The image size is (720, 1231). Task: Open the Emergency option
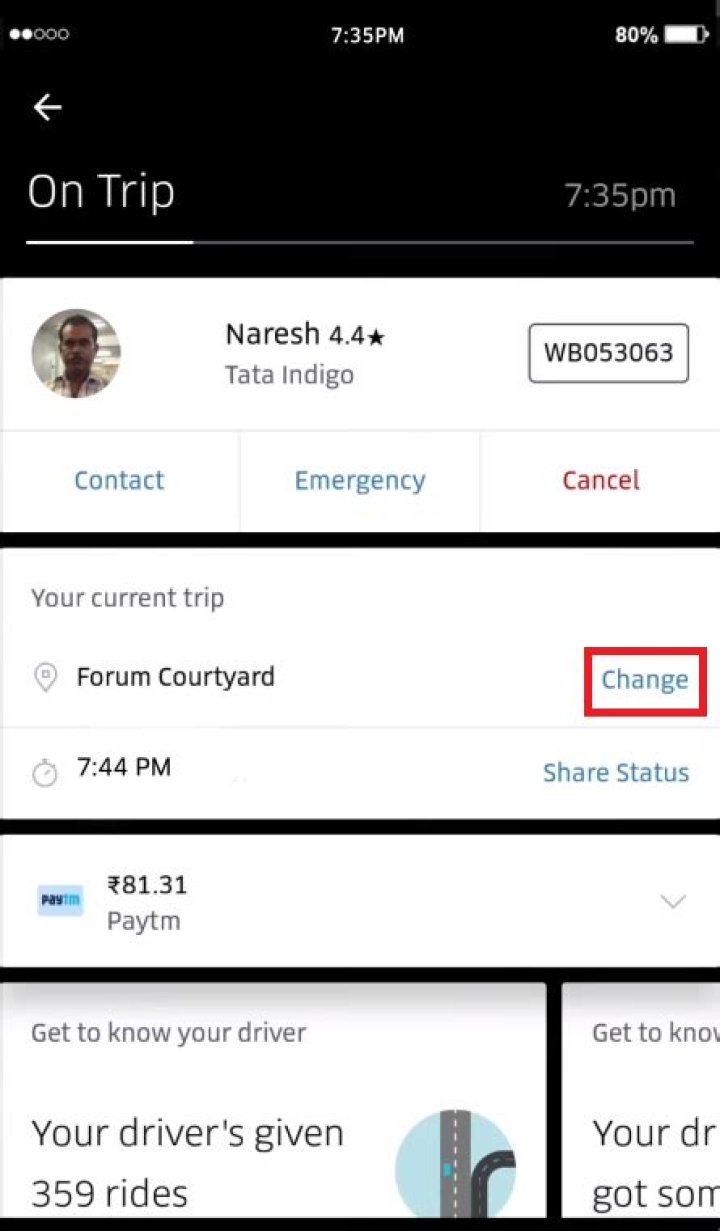[360, 481]
